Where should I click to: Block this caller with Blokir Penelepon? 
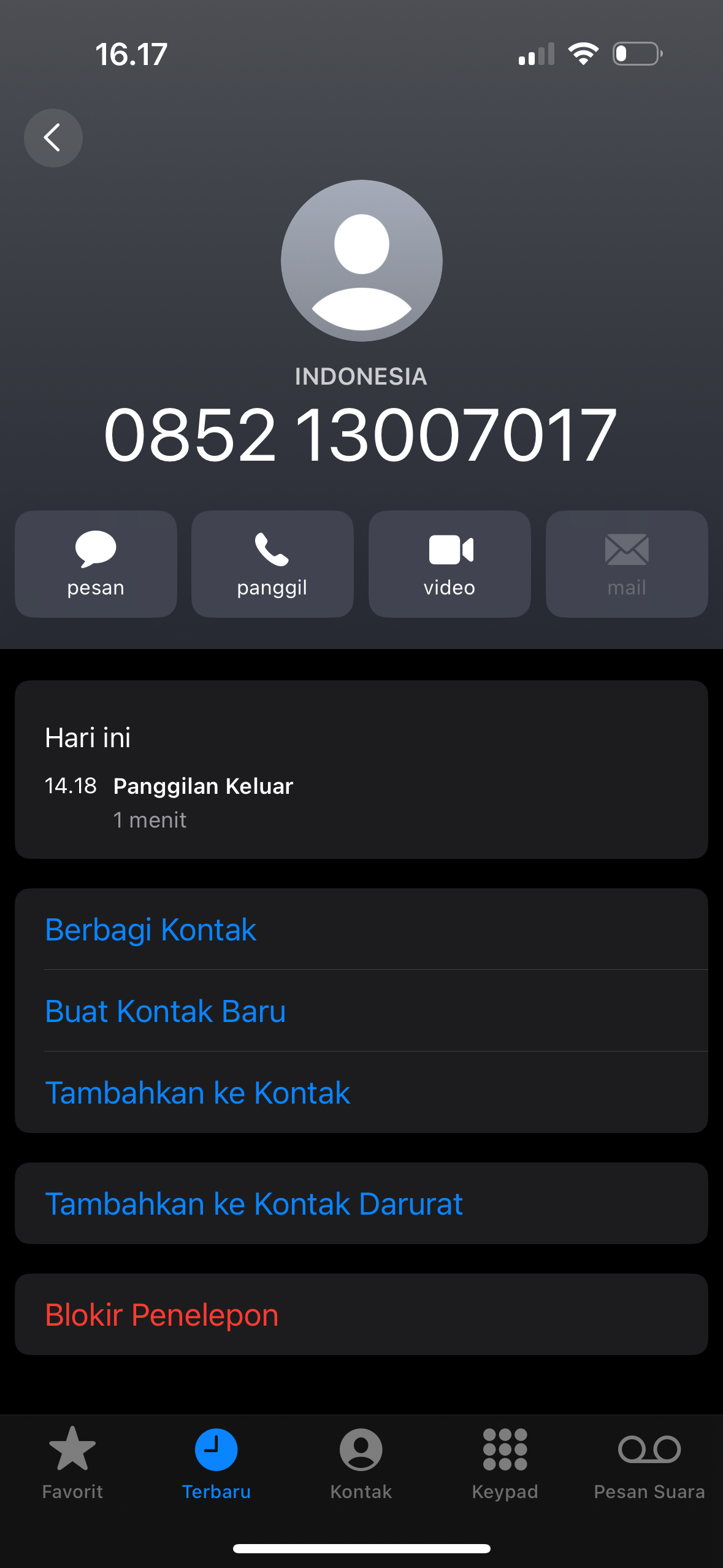162,1315
